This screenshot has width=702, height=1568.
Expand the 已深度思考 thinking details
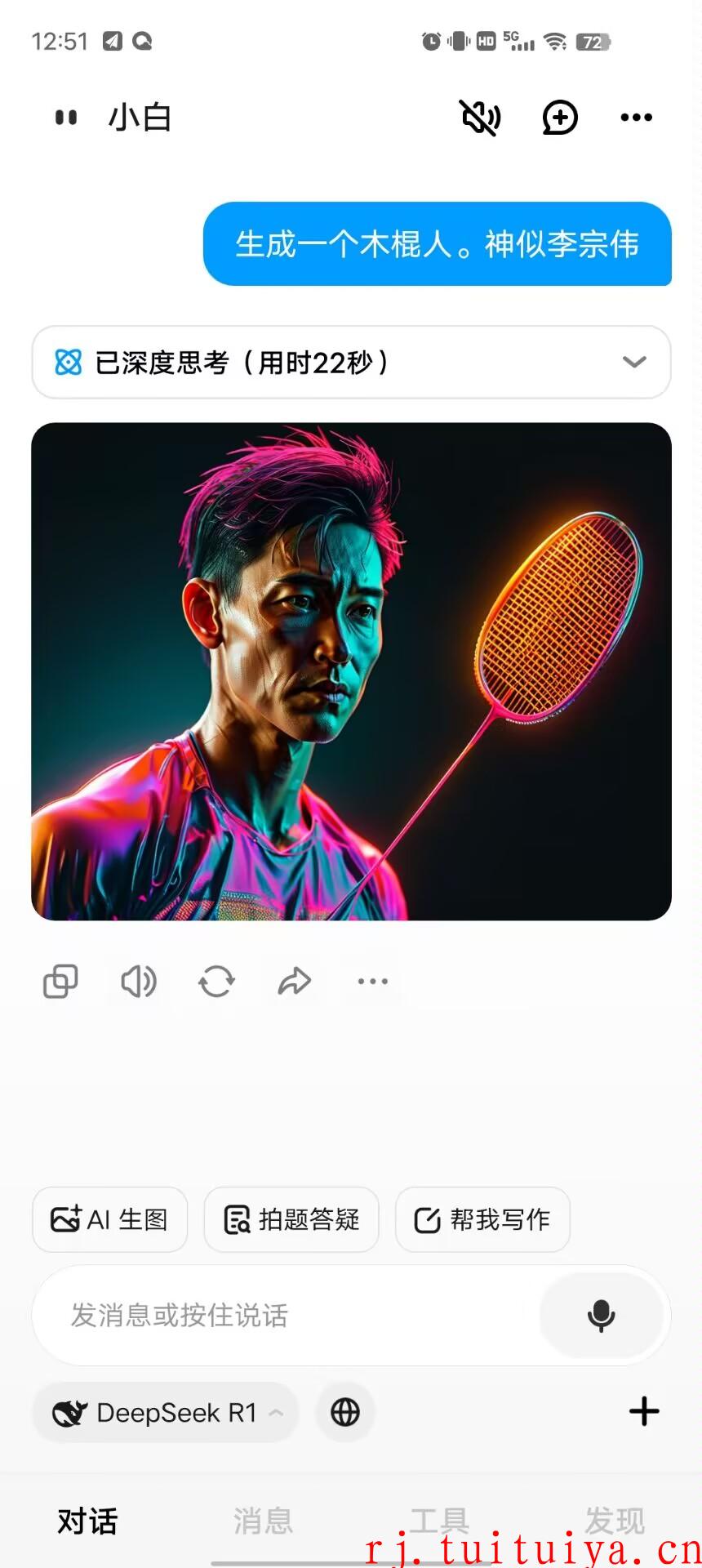351,362
